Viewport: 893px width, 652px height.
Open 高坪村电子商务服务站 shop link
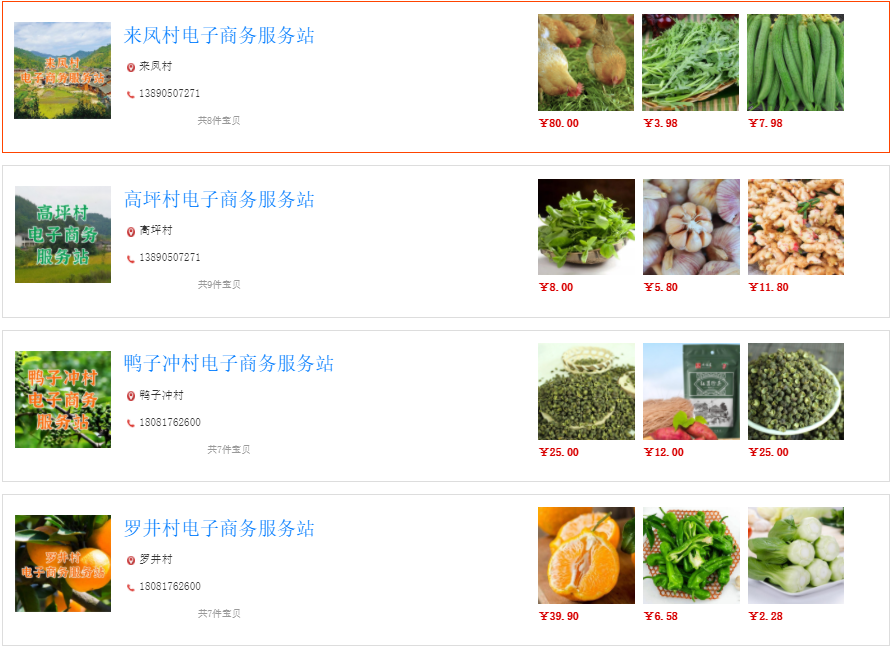[x=219, y=200]
